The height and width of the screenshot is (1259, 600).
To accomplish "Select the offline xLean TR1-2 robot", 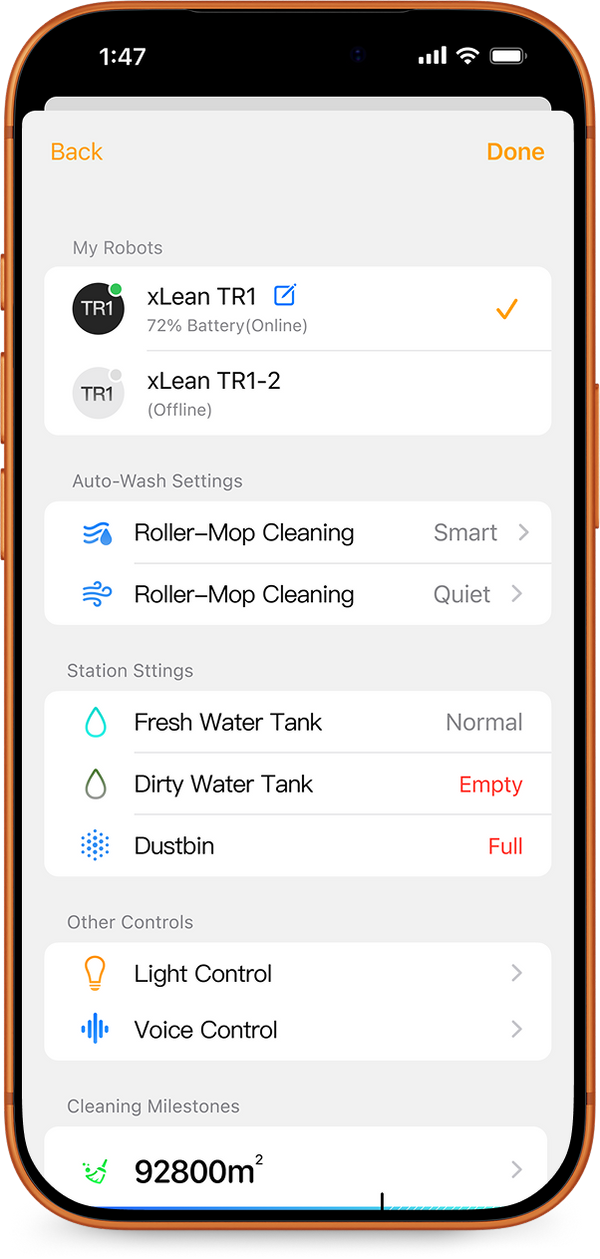I will point(300,393).
